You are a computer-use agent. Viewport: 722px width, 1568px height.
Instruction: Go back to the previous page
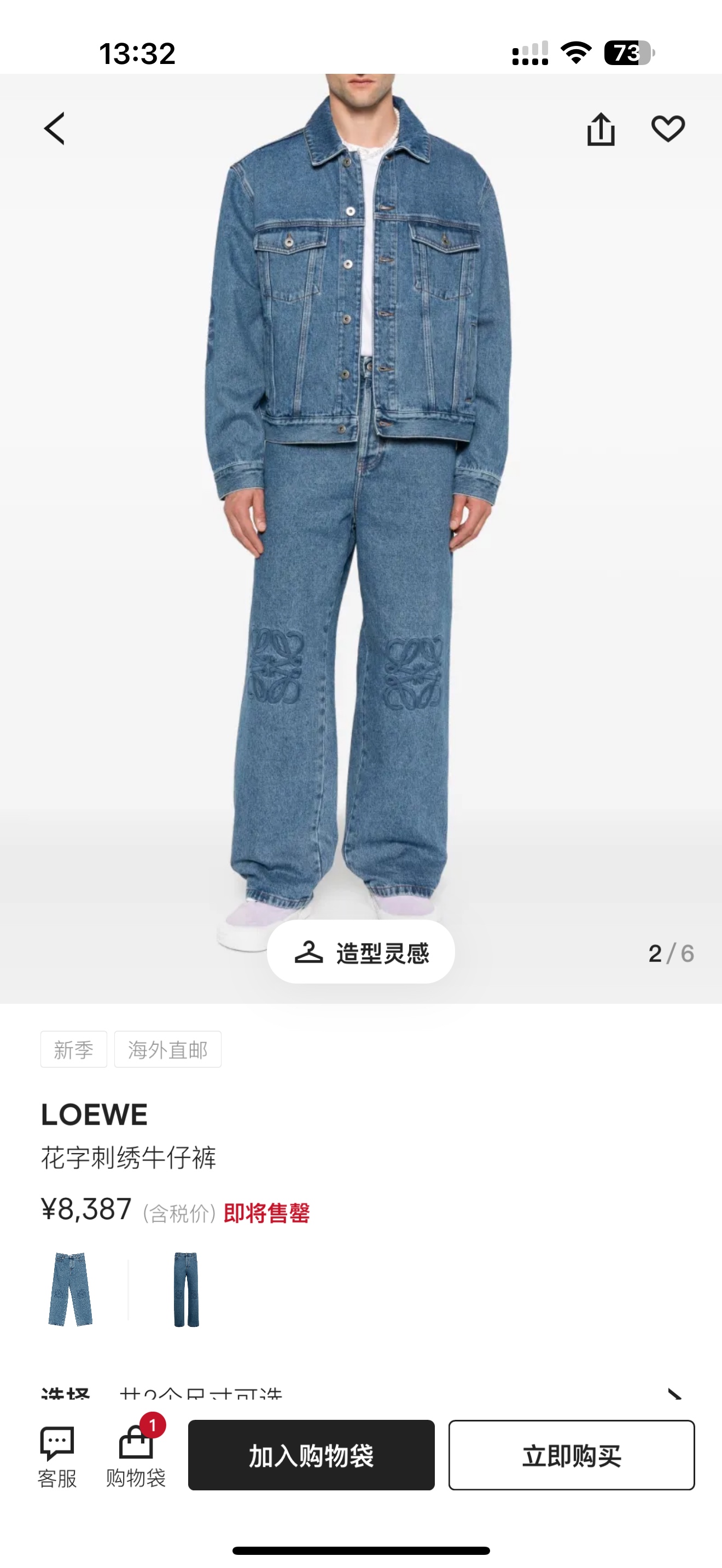coord(55,128)
